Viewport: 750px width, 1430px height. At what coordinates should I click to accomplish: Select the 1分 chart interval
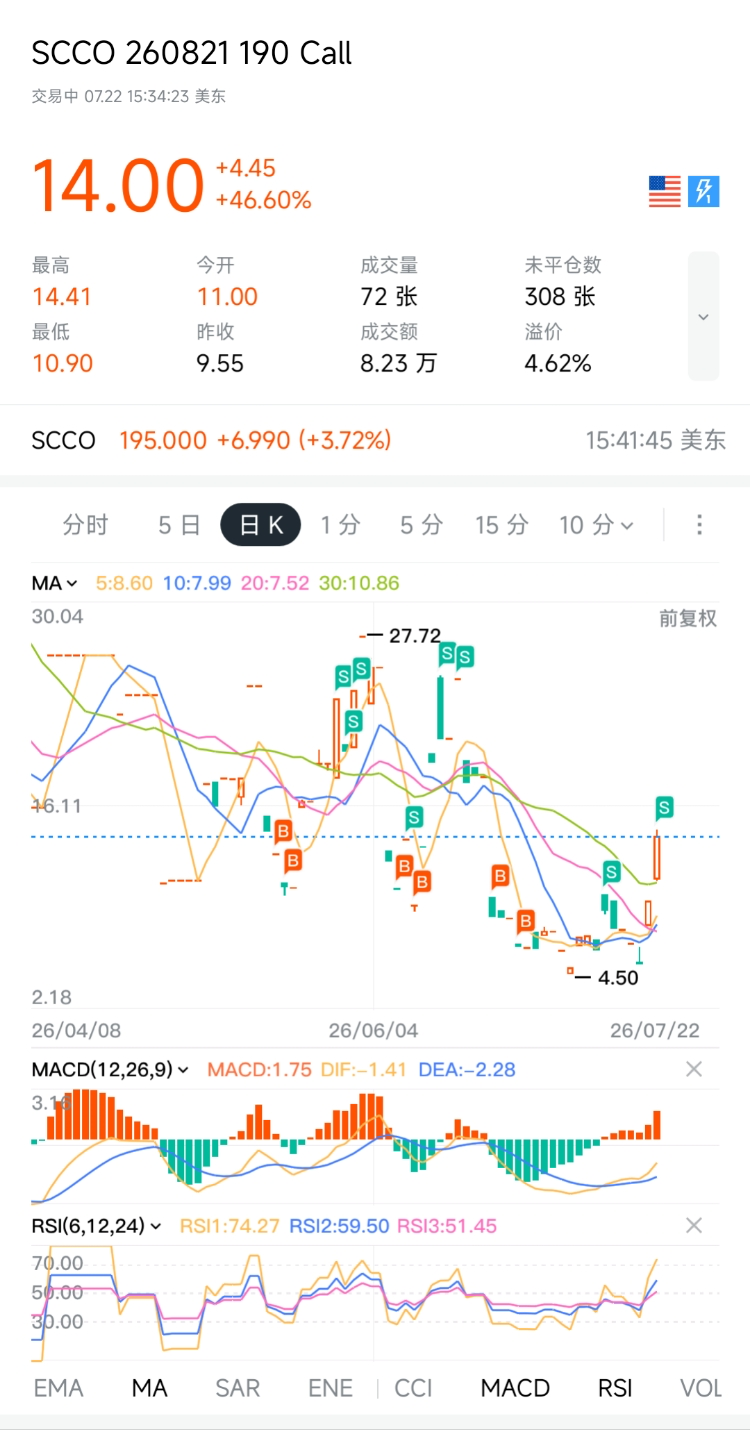[340, 525]
